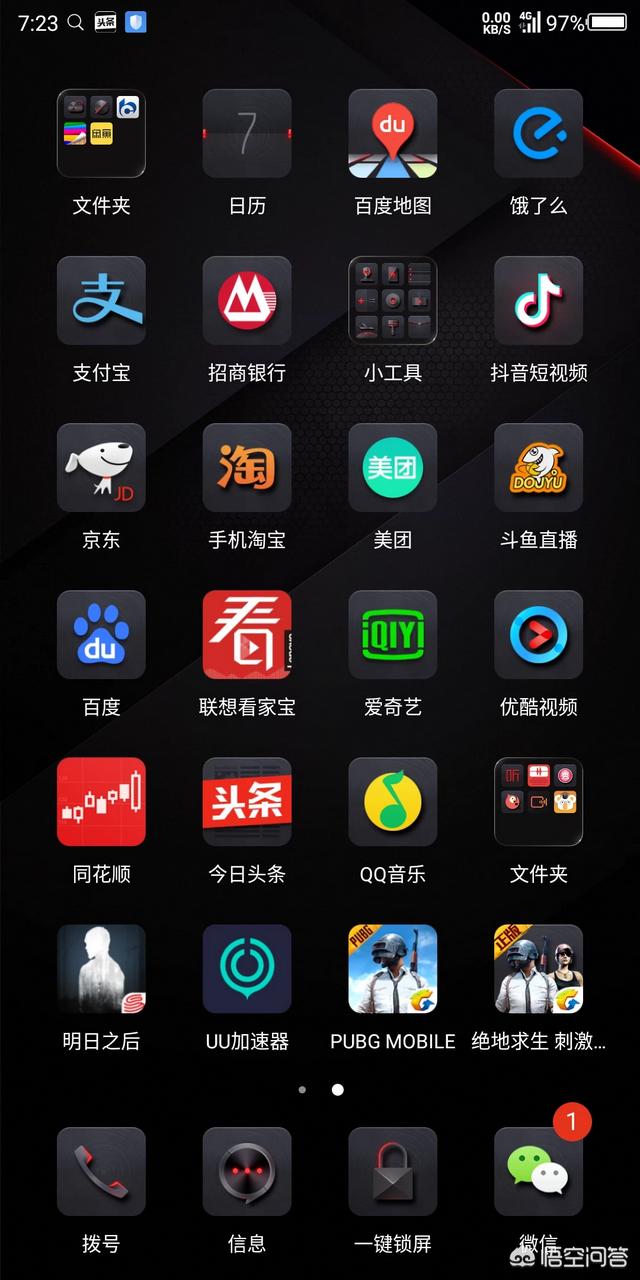Open the 同花顺 stock app
Viewport: 640px width, 1280px height.
101,802
